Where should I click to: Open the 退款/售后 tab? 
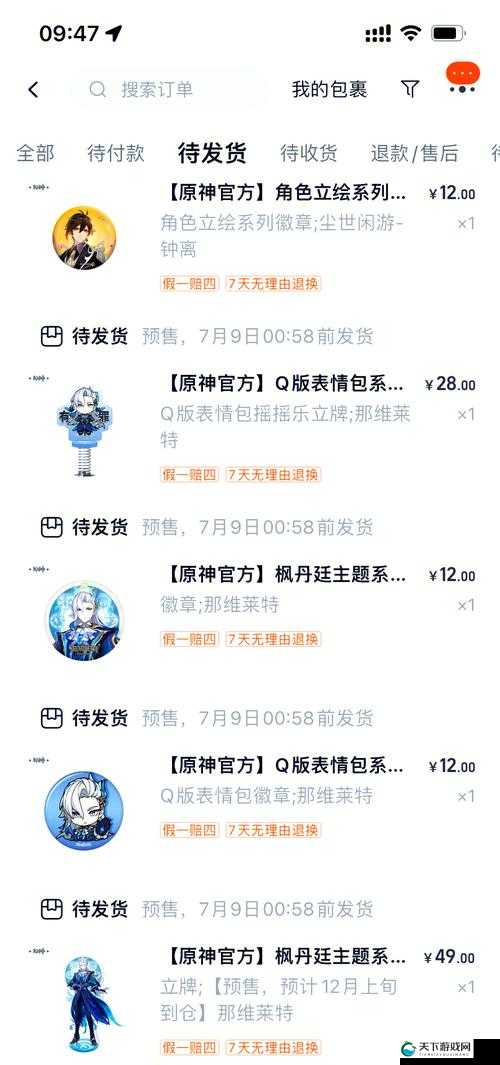coord(414,154)
